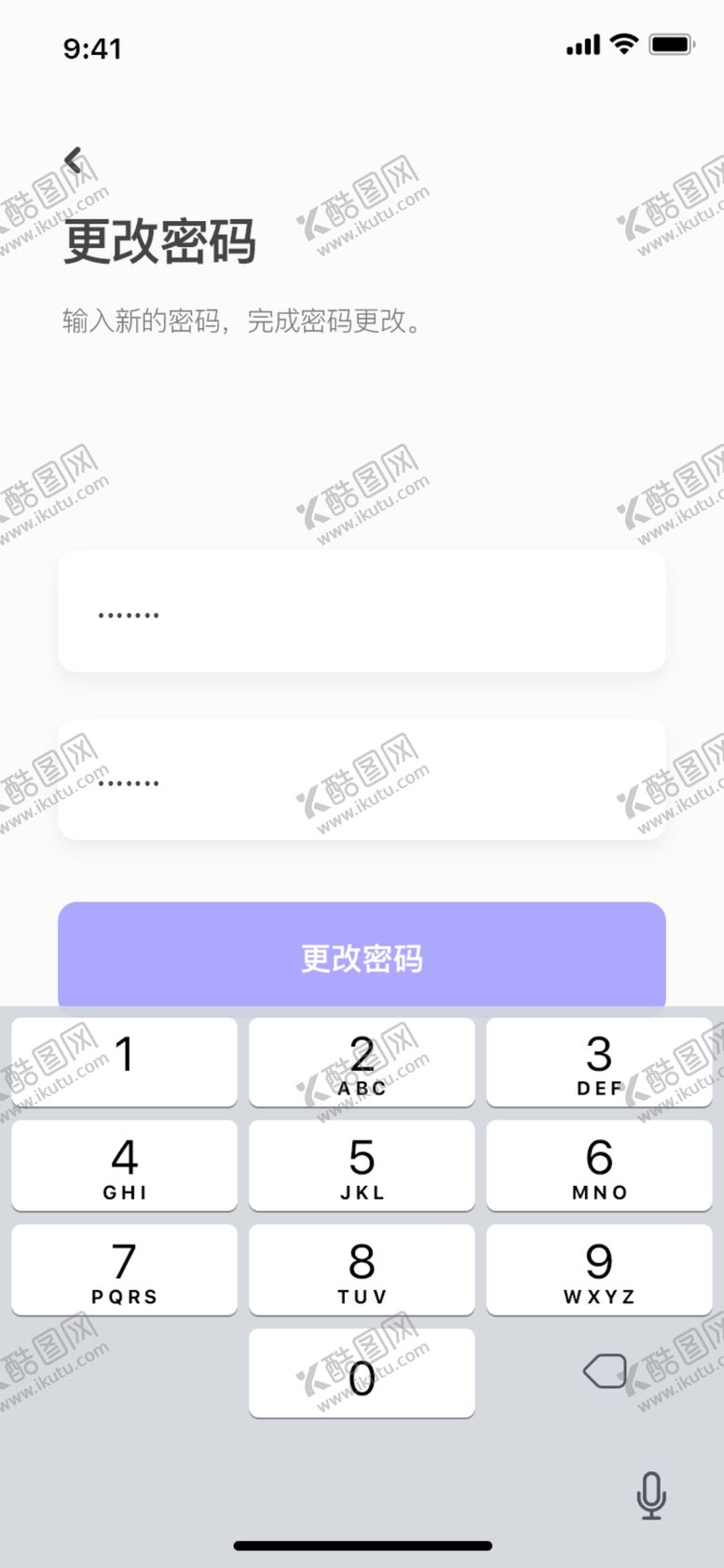Tap the 7 PQRS key
724x1568 pixels.
click(x=124, y=1271)
